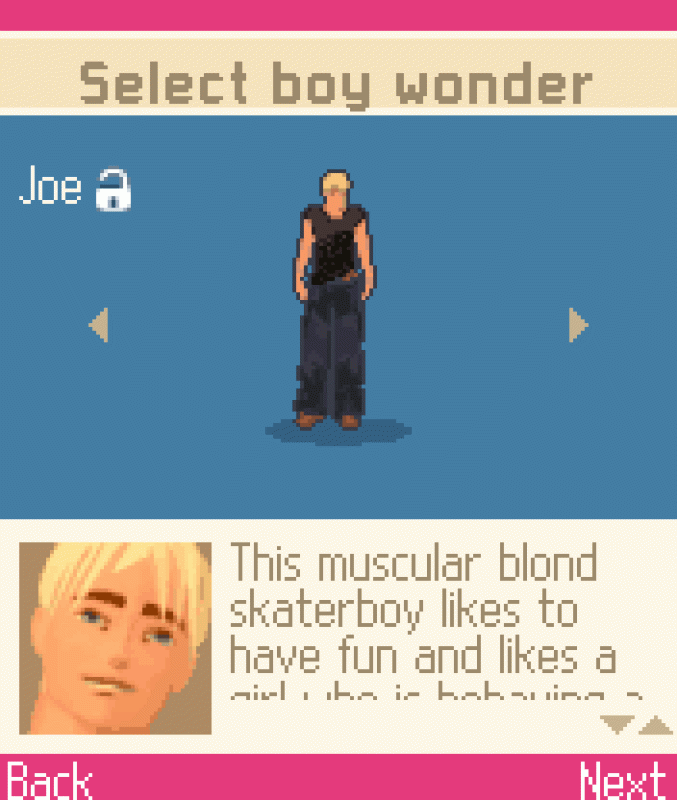The width and height of the screenshot is (677, 800).
Task: Show the next boy with right arrow
Action: (578, 325)
